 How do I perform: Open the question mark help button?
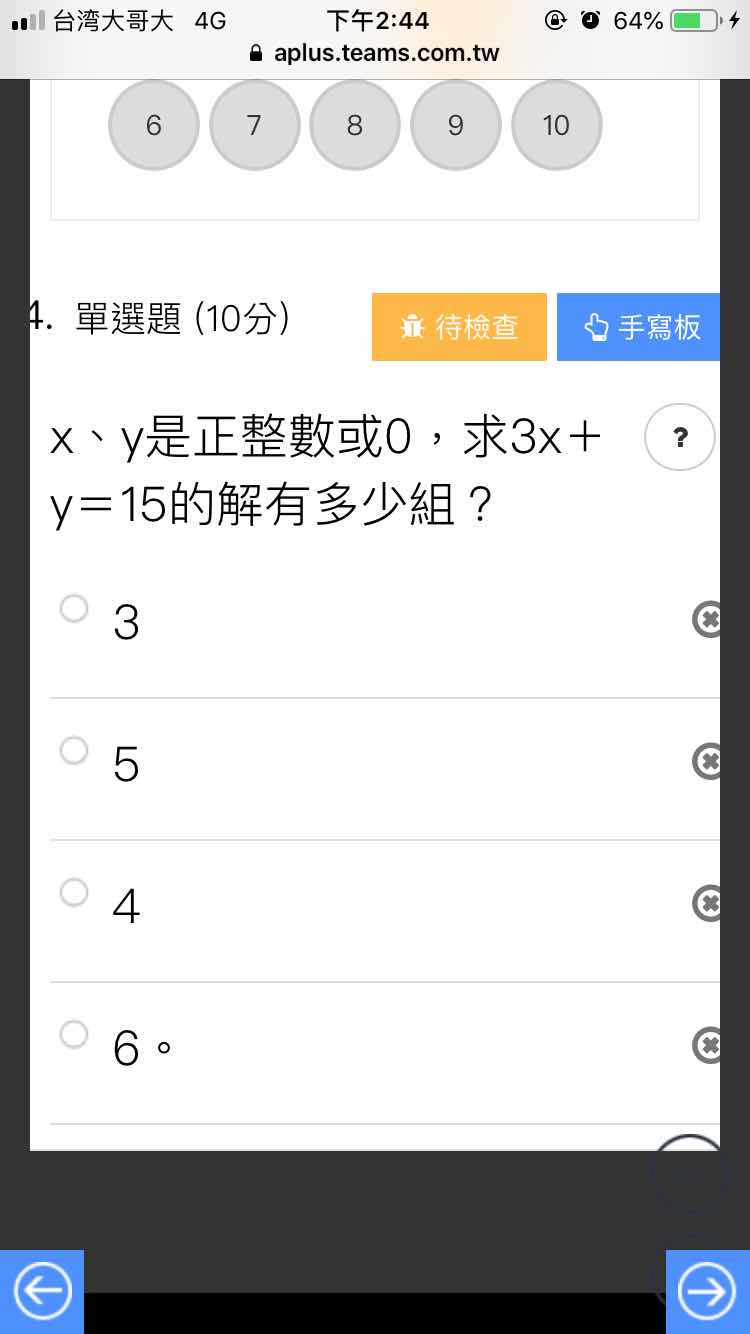click(x=681, y=437)
